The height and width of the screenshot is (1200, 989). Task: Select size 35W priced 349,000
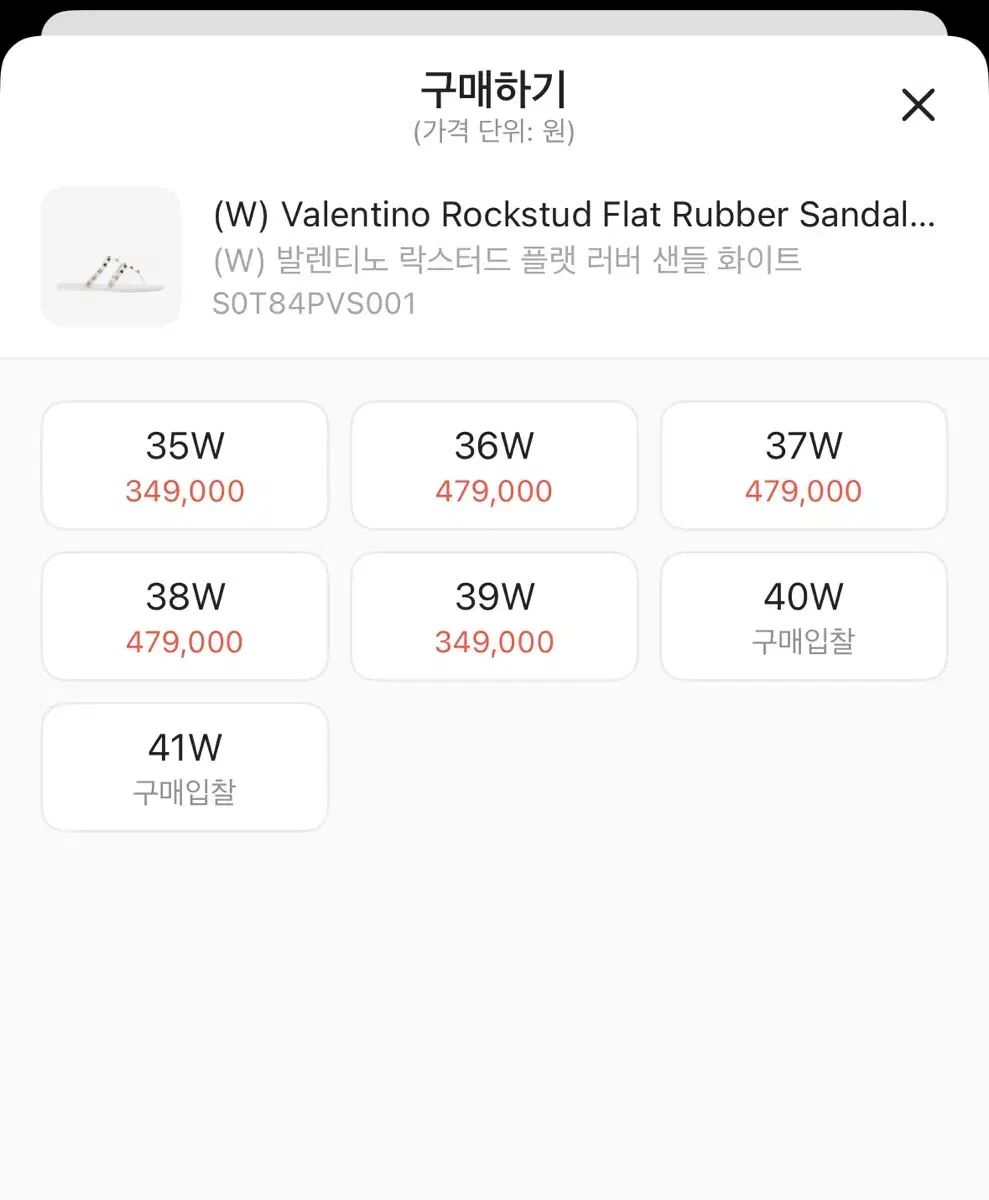185,466
